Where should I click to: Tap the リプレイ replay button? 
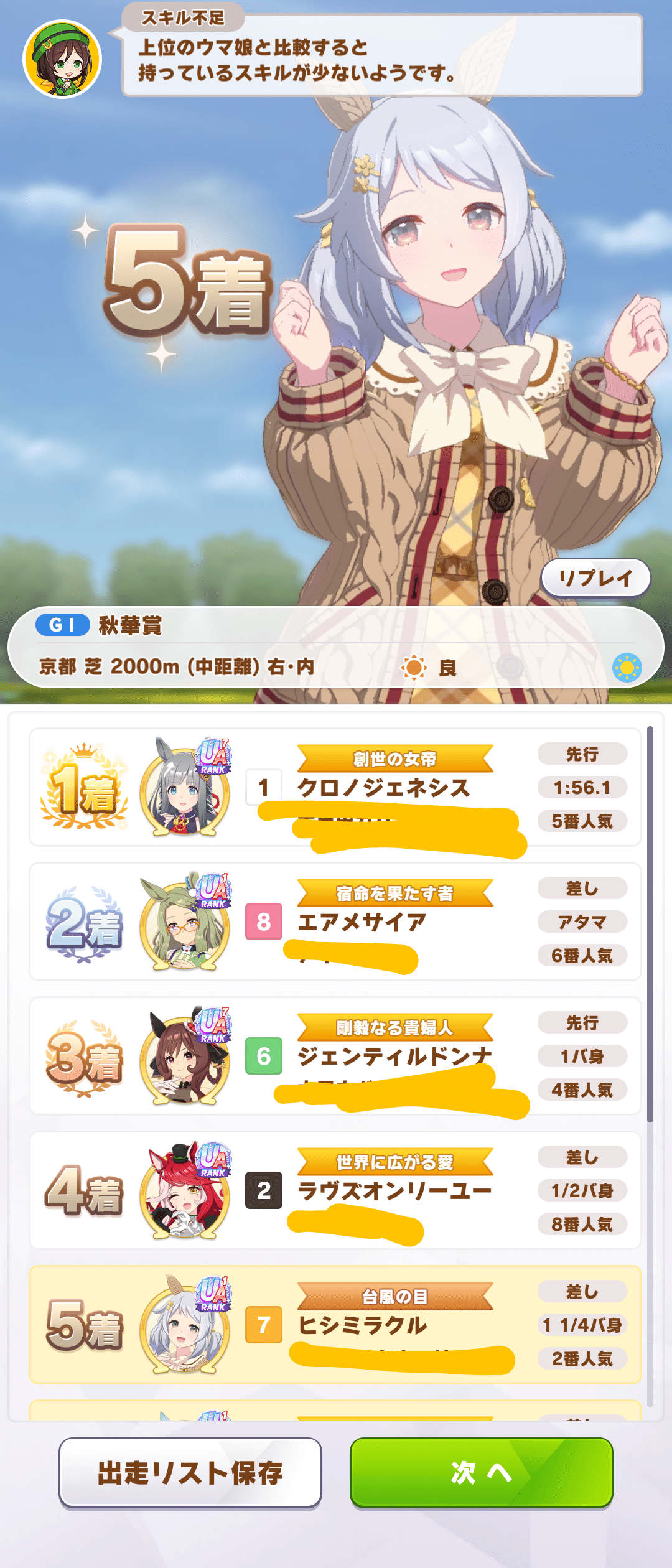(595, 578)
